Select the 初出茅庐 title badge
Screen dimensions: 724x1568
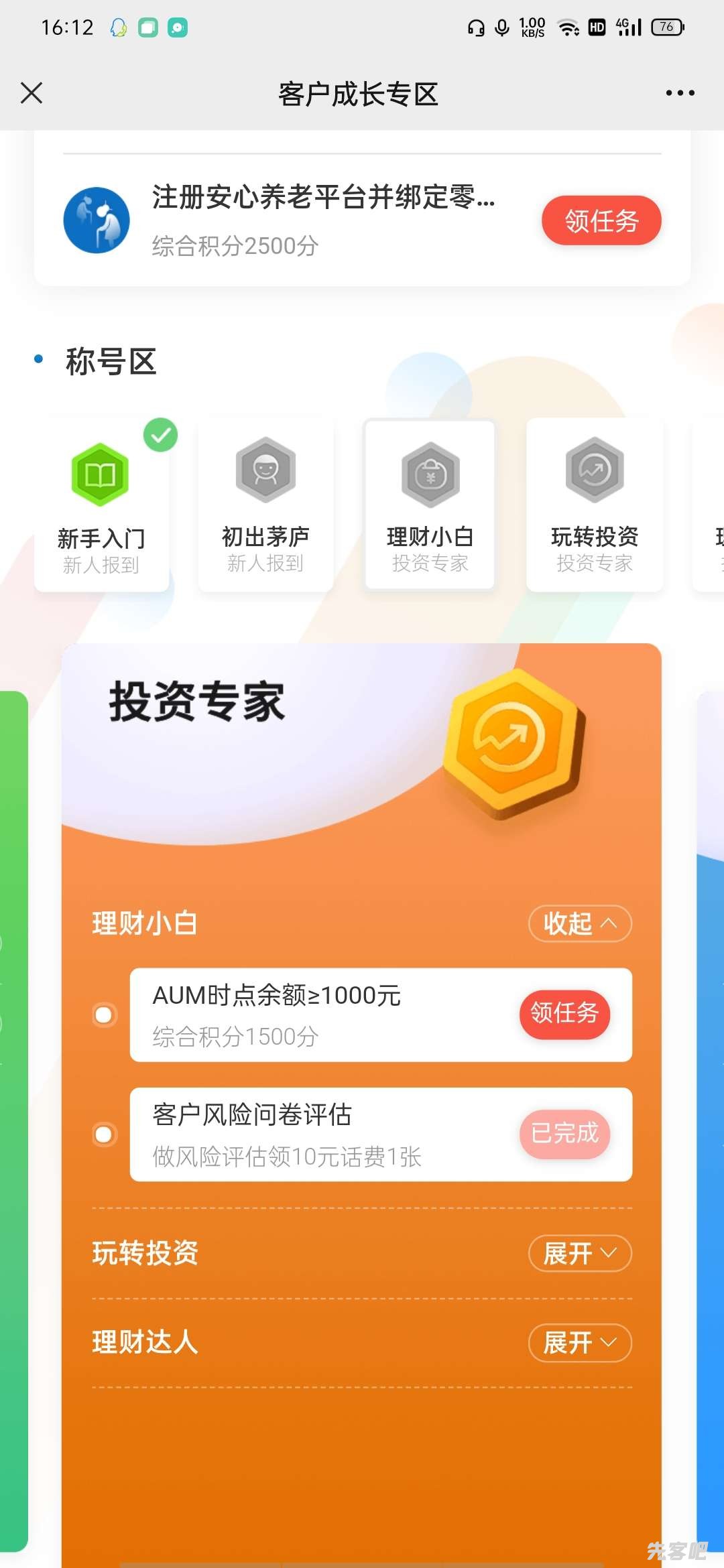[x=265, y=505]
